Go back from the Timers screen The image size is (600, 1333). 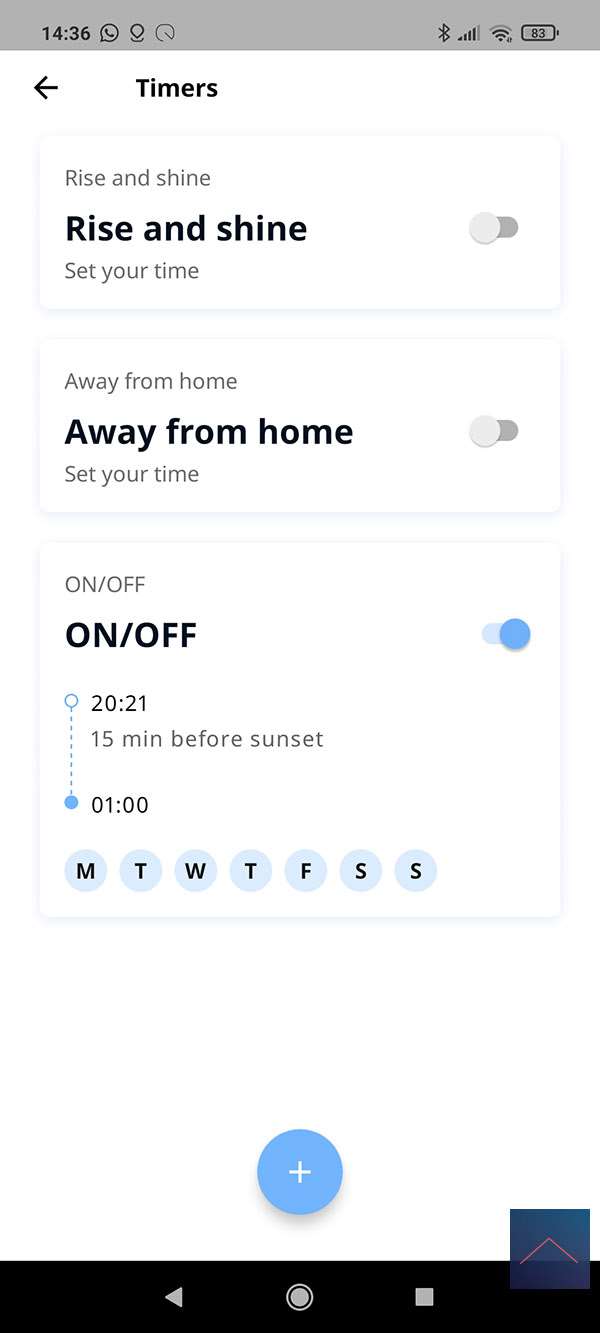point(46,88)
